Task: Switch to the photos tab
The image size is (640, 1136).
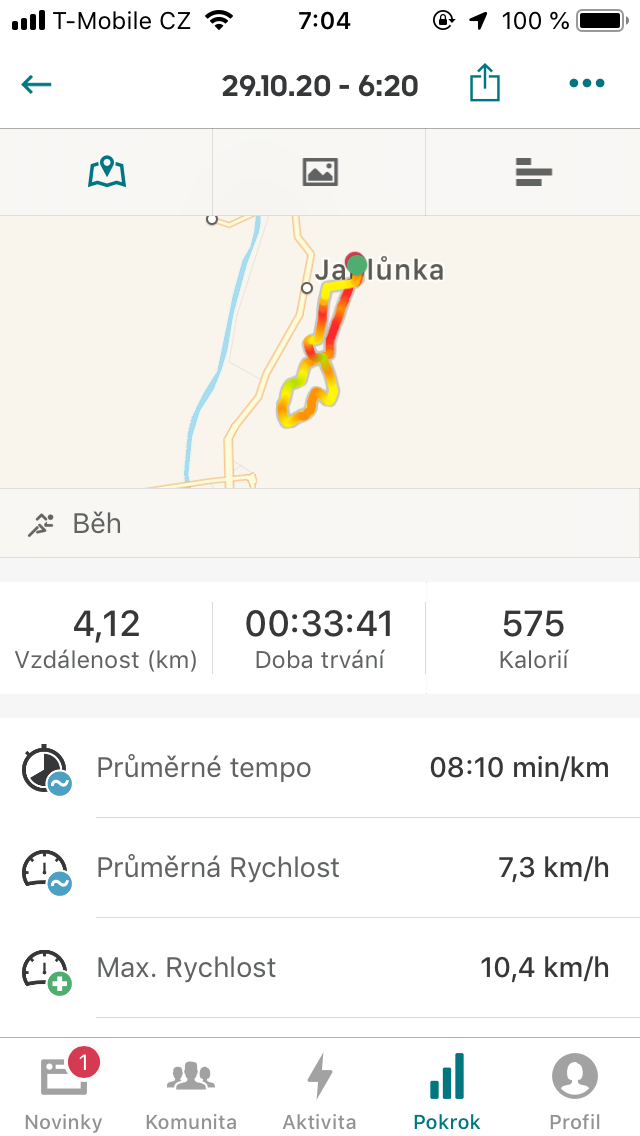Action: point(320,172)
